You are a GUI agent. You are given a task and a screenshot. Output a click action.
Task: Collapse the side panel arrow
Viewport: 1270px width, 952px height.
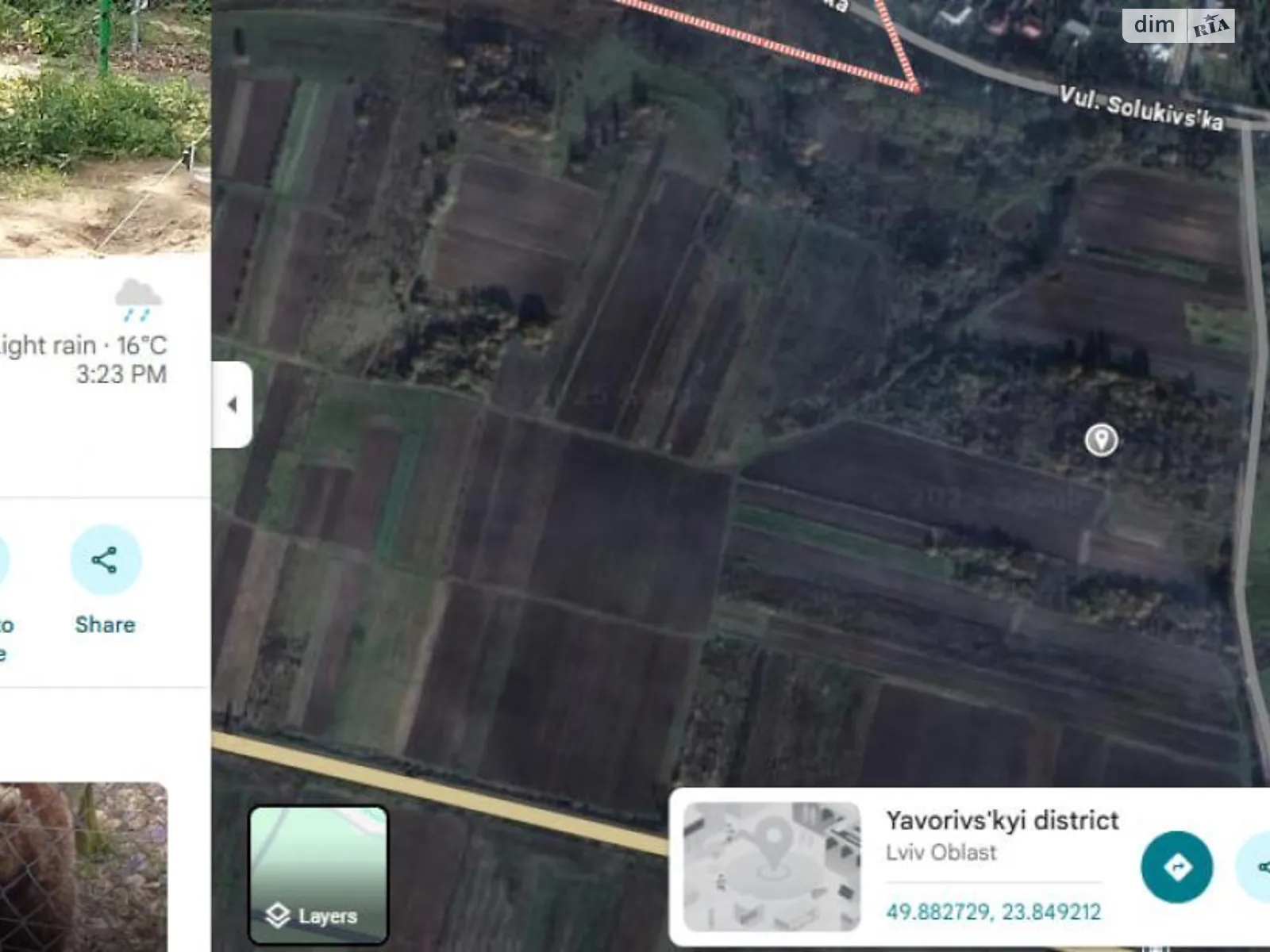click(x=232, y=405)
